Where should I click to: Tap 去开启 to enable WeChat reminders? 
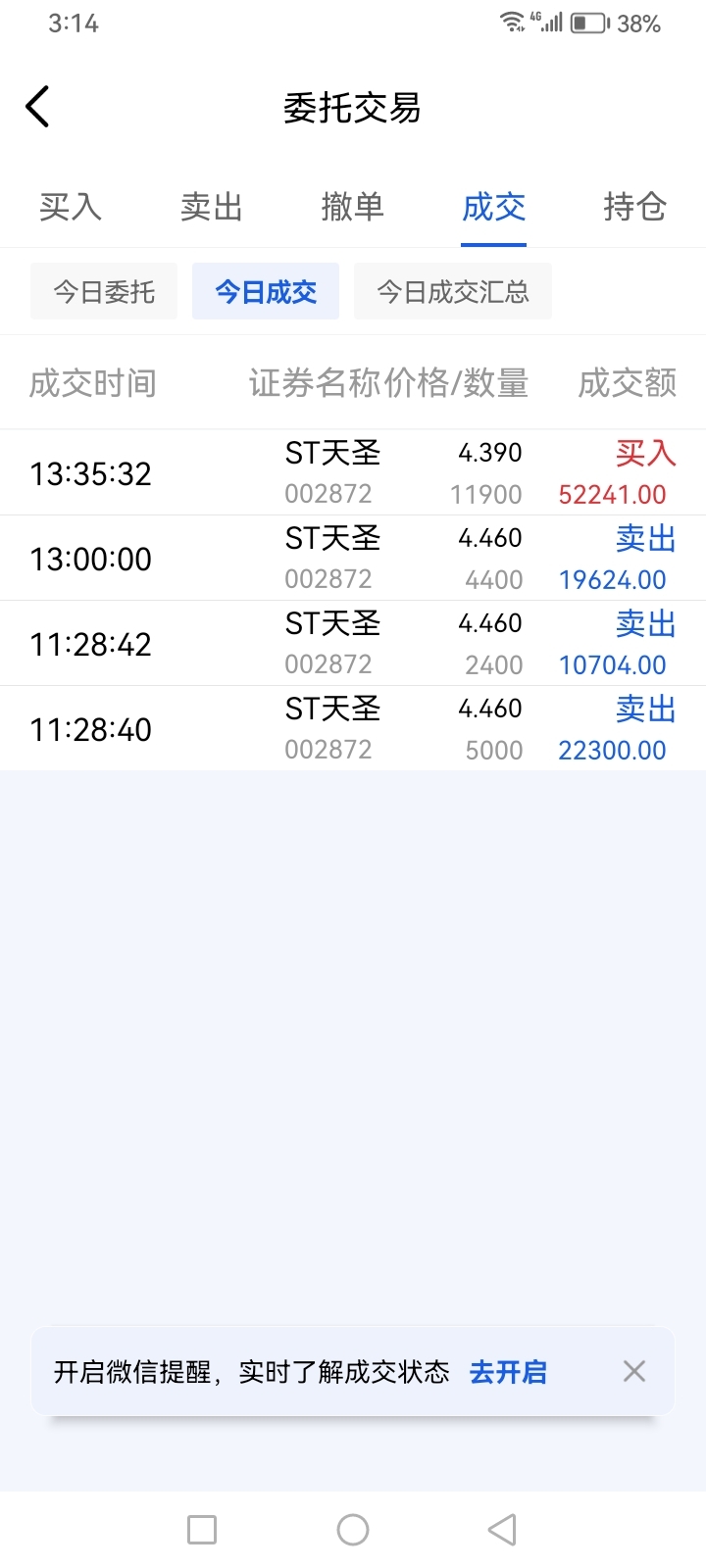[x=508, y=1372]
